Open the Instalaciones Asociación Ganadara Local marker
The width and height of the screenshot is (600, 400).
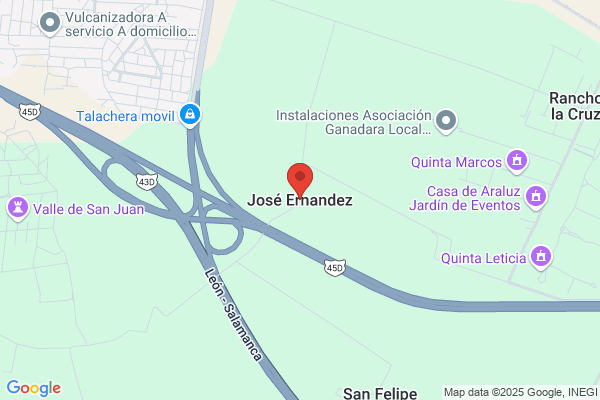click(x=446, y=121)
